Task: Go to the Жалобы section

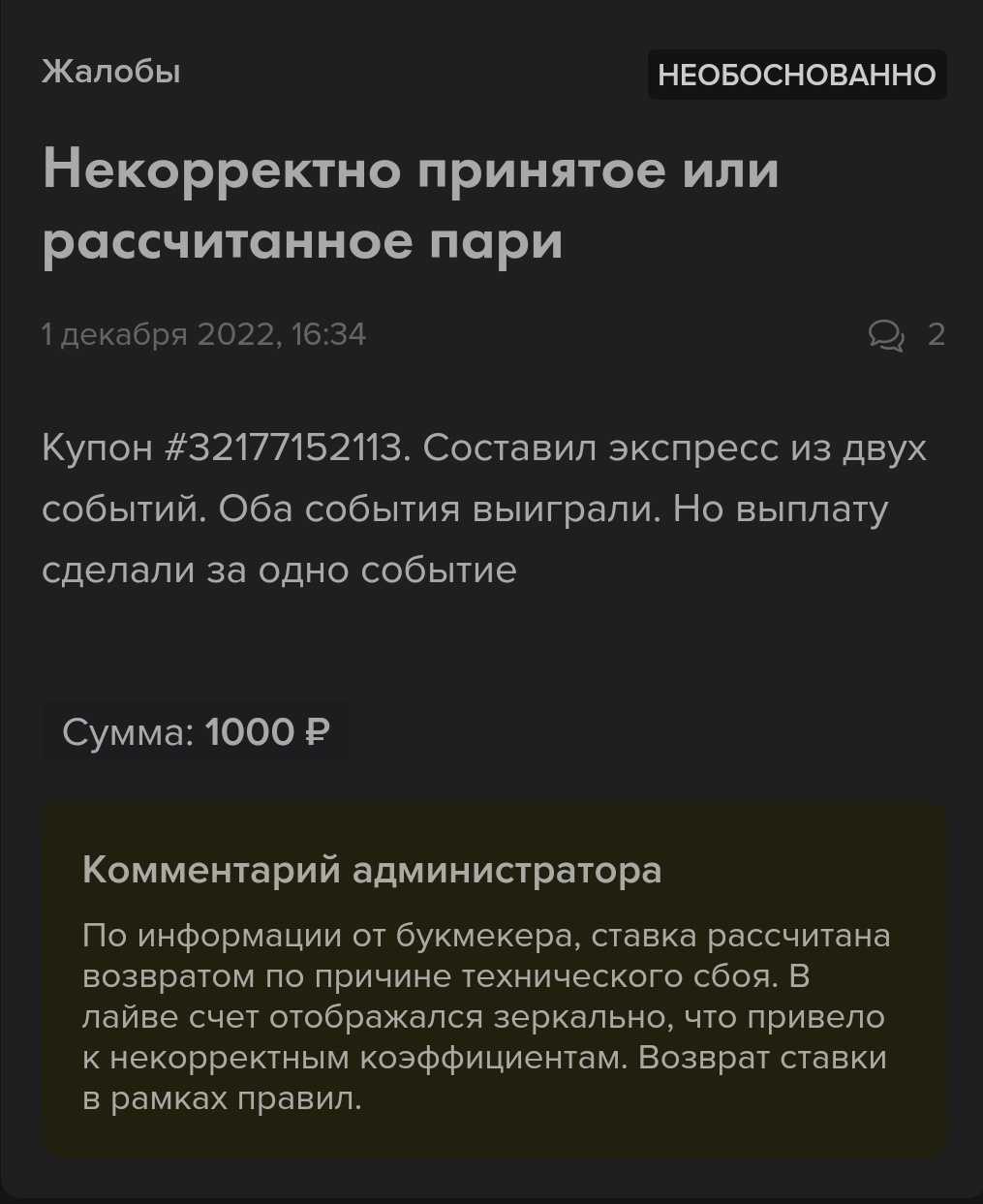Action: (x=111, y=72)
